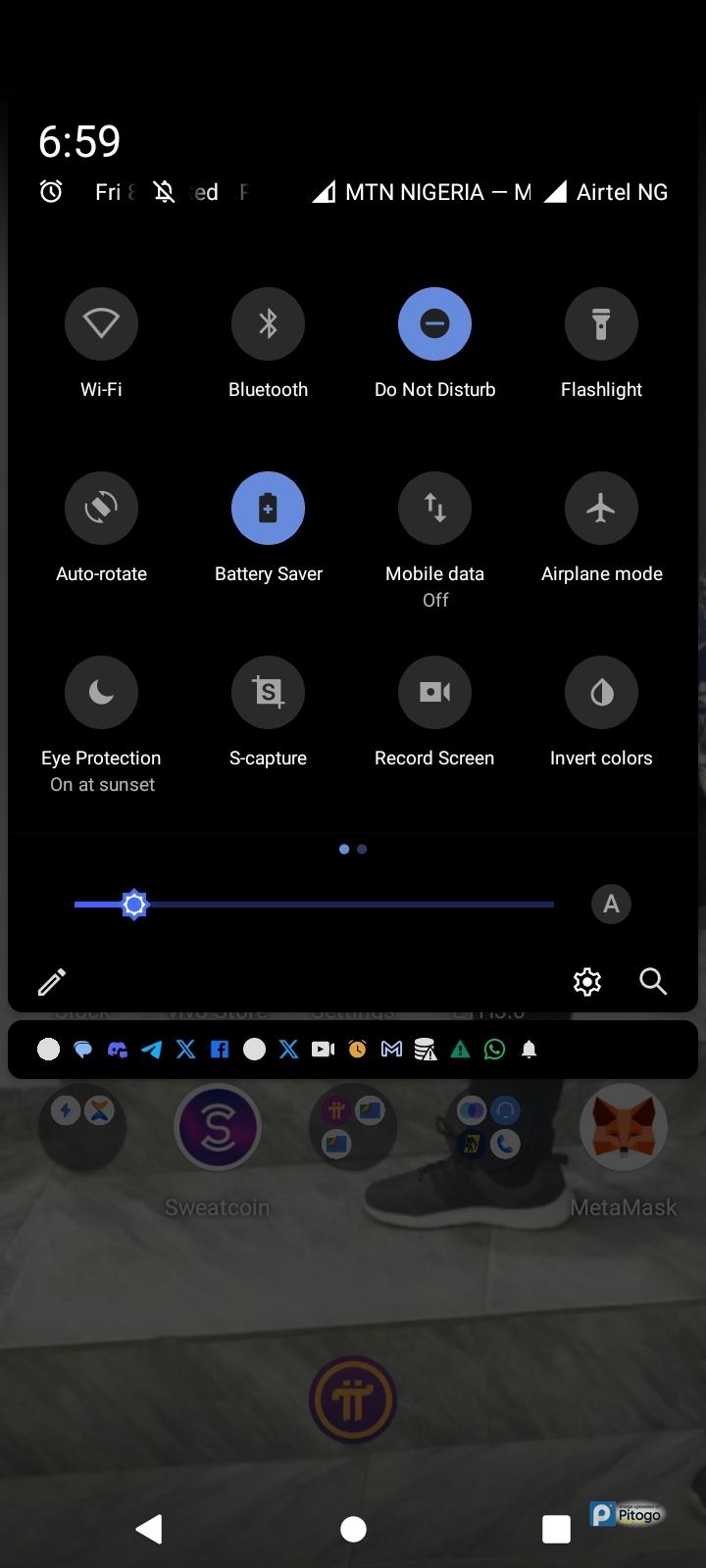
Task: Toggle Auto-rotate
Action: (101, 509)
